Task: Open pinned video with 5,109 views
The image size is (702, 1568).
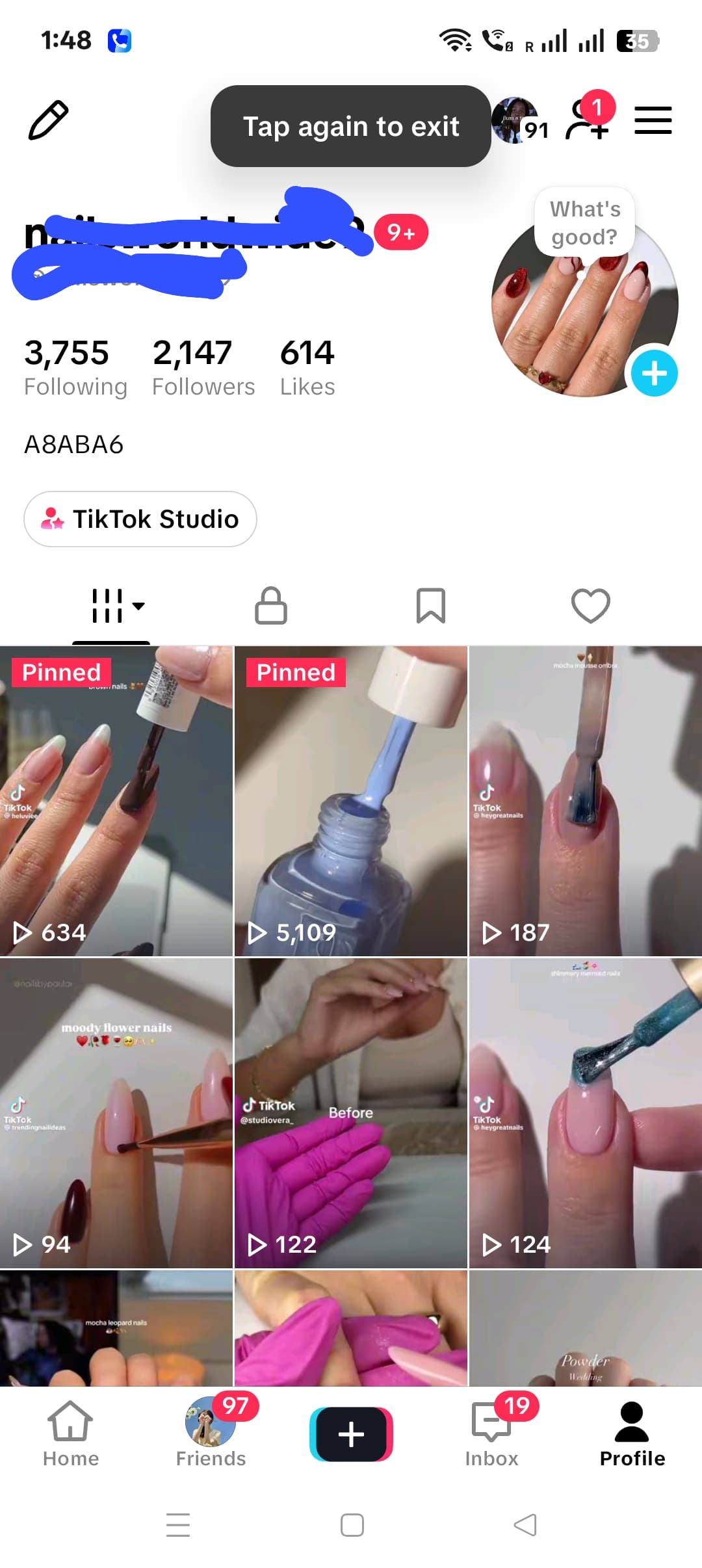Action: [x=351, y=801]
